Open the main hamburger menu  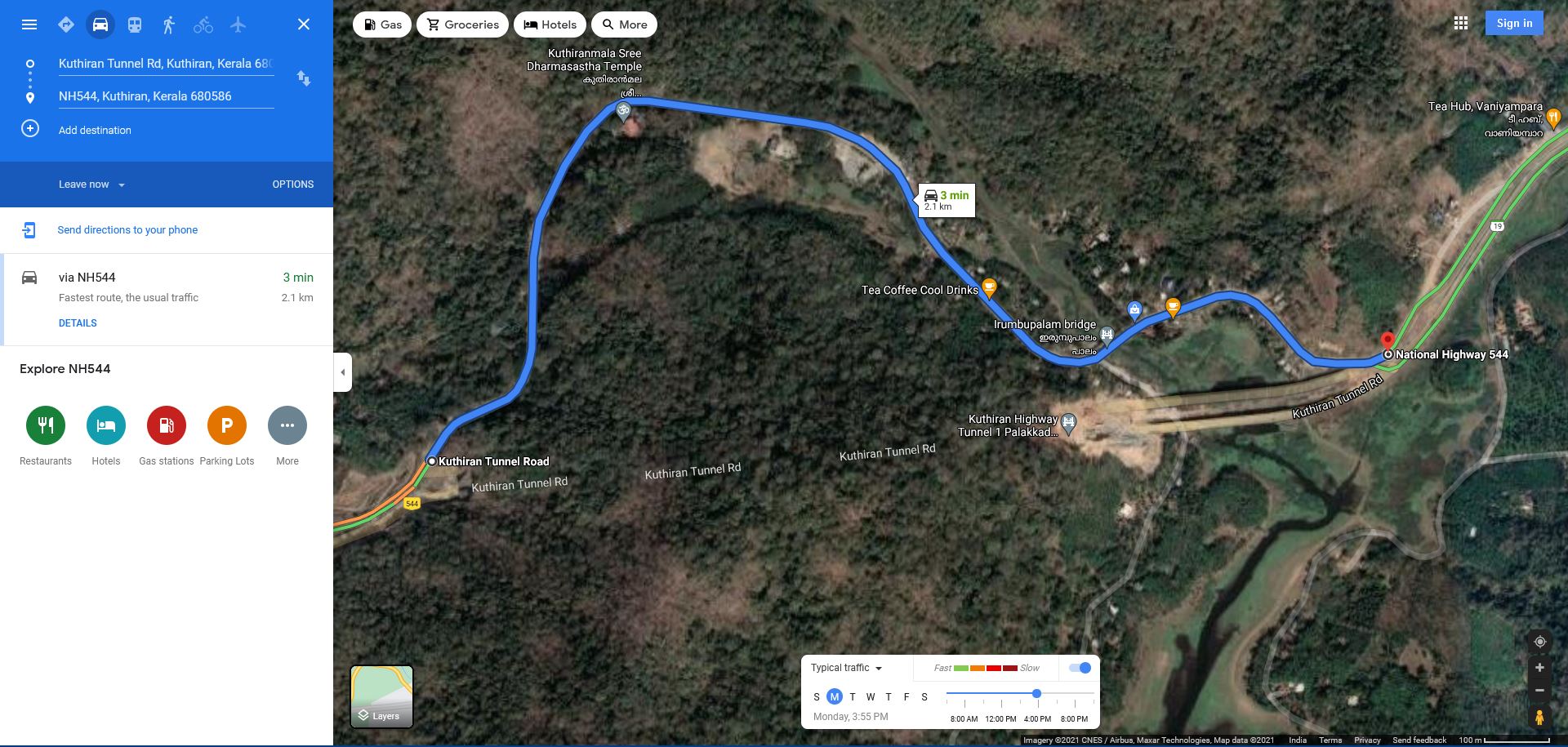click(29, 24)
